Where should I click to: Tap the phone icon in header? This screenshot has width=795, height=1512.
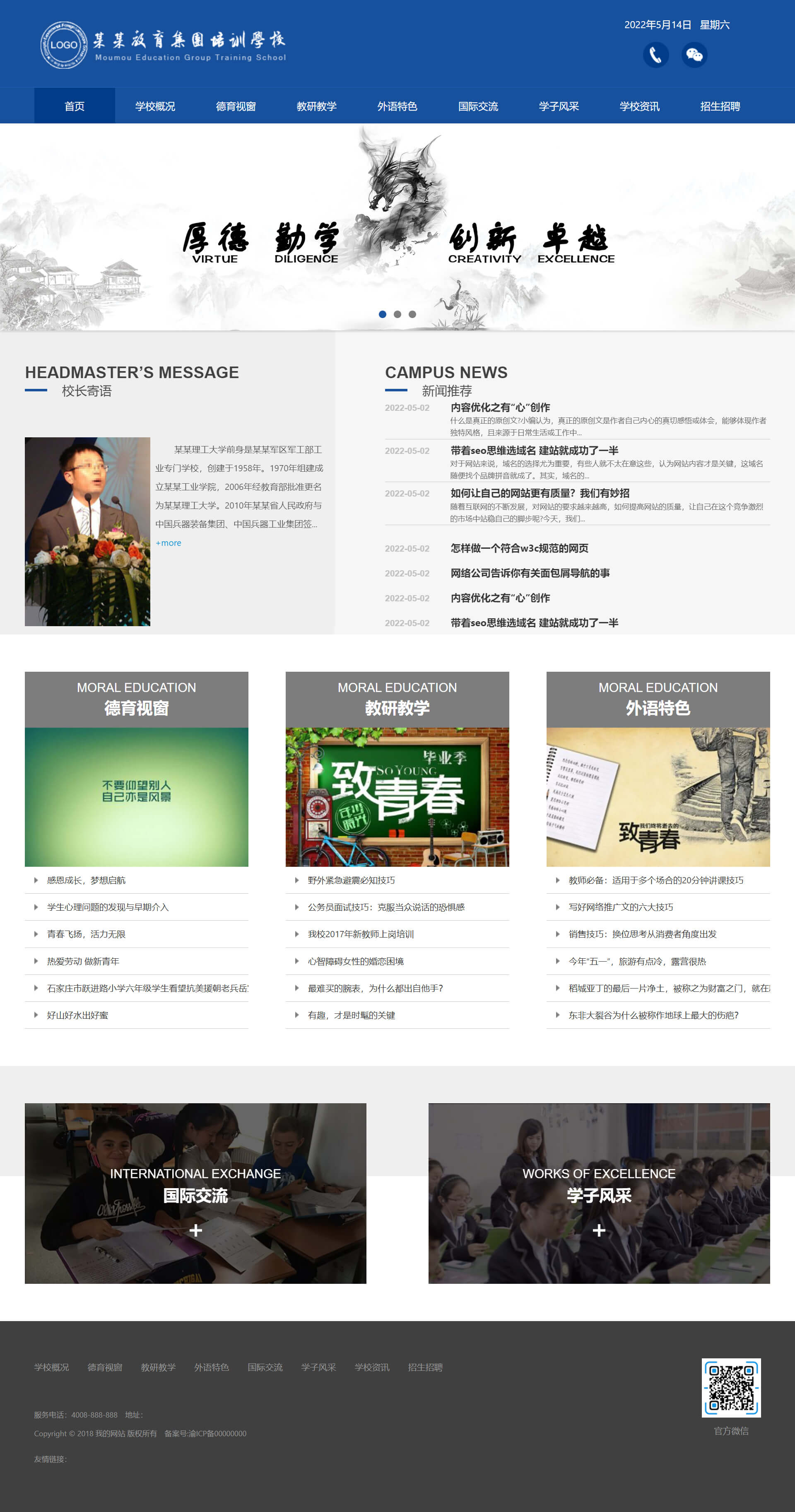point(655,55)
